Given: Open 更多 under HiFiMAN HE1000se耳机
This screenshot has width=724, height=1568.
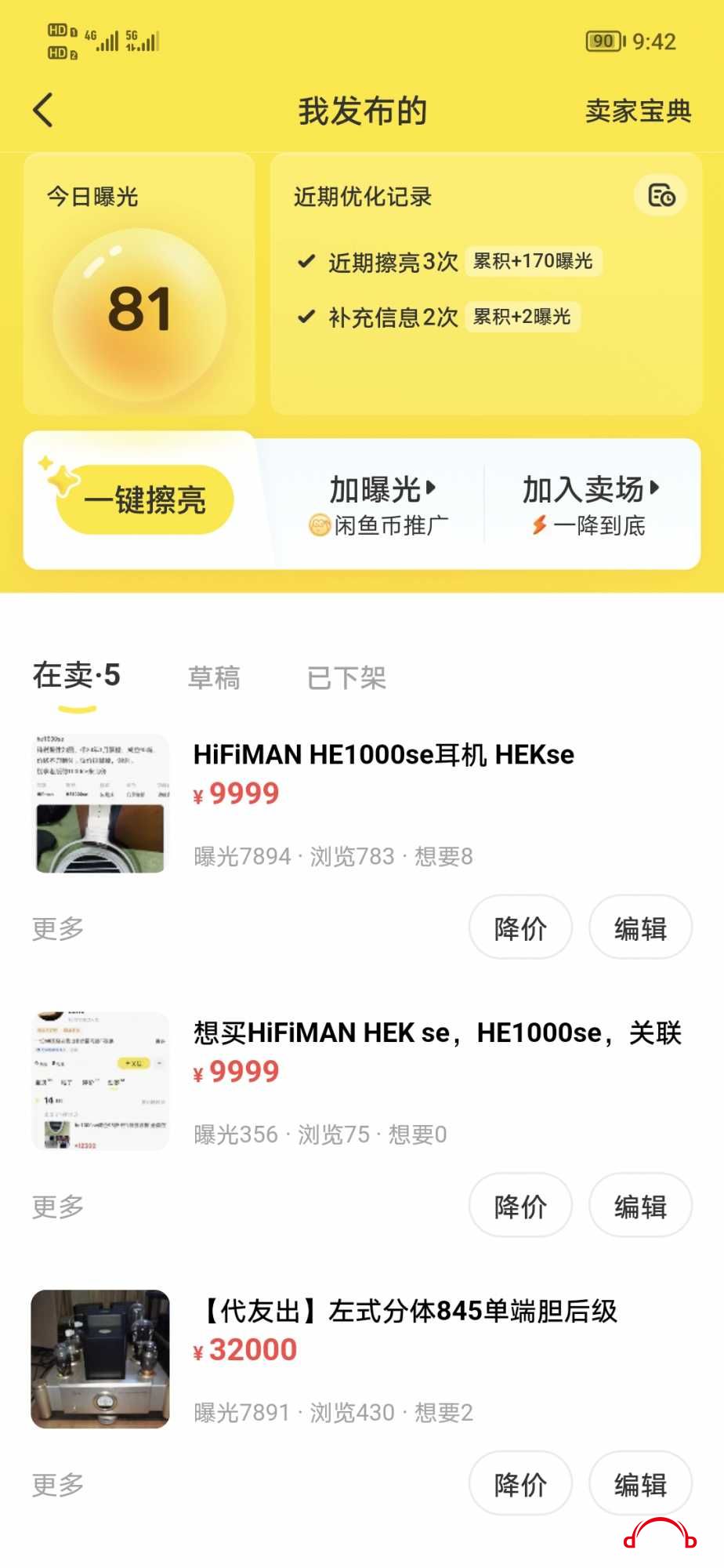Looking at the screenshot, I should (x=58, y=928).
